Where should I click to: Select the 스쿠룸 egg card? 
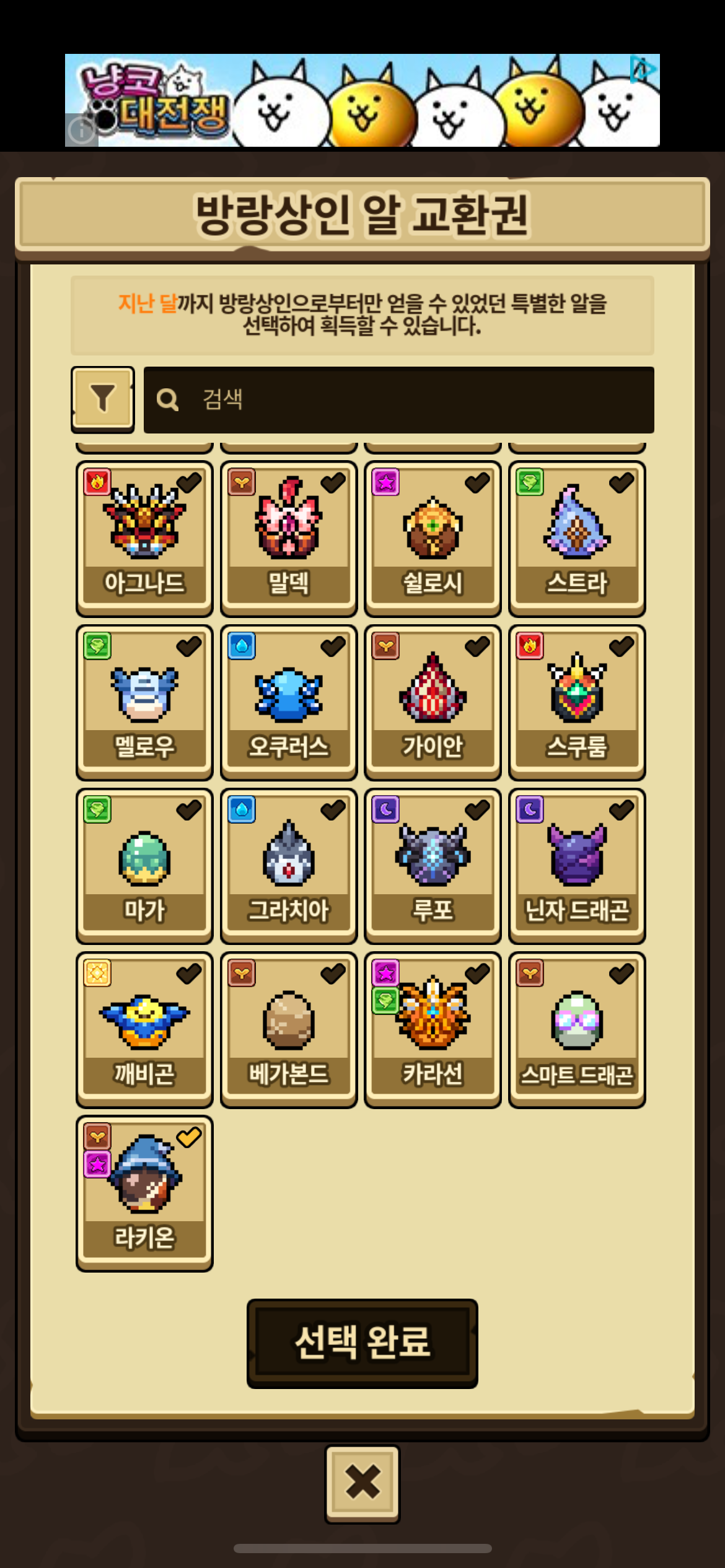[x=577, y=702]
